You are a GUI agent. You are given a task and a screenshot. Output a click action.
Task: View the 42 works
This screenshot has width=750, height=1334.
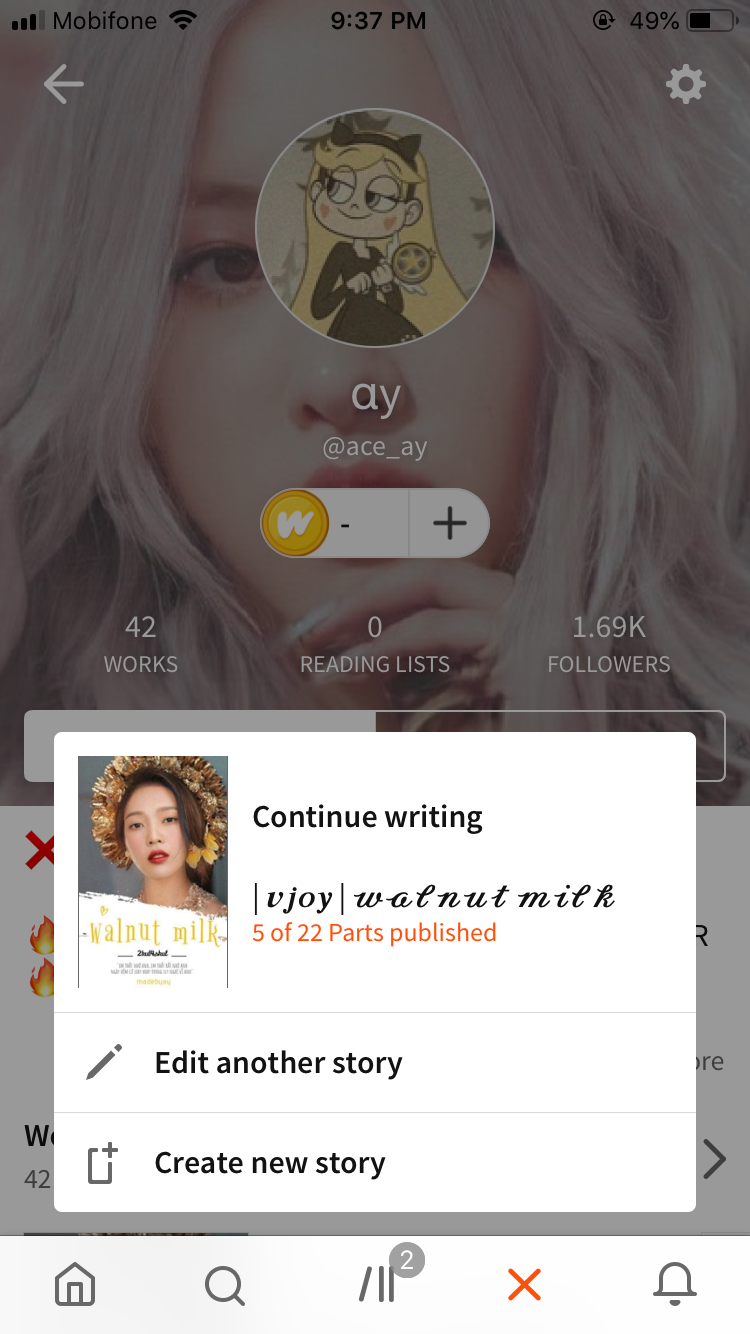click(141, 644)
